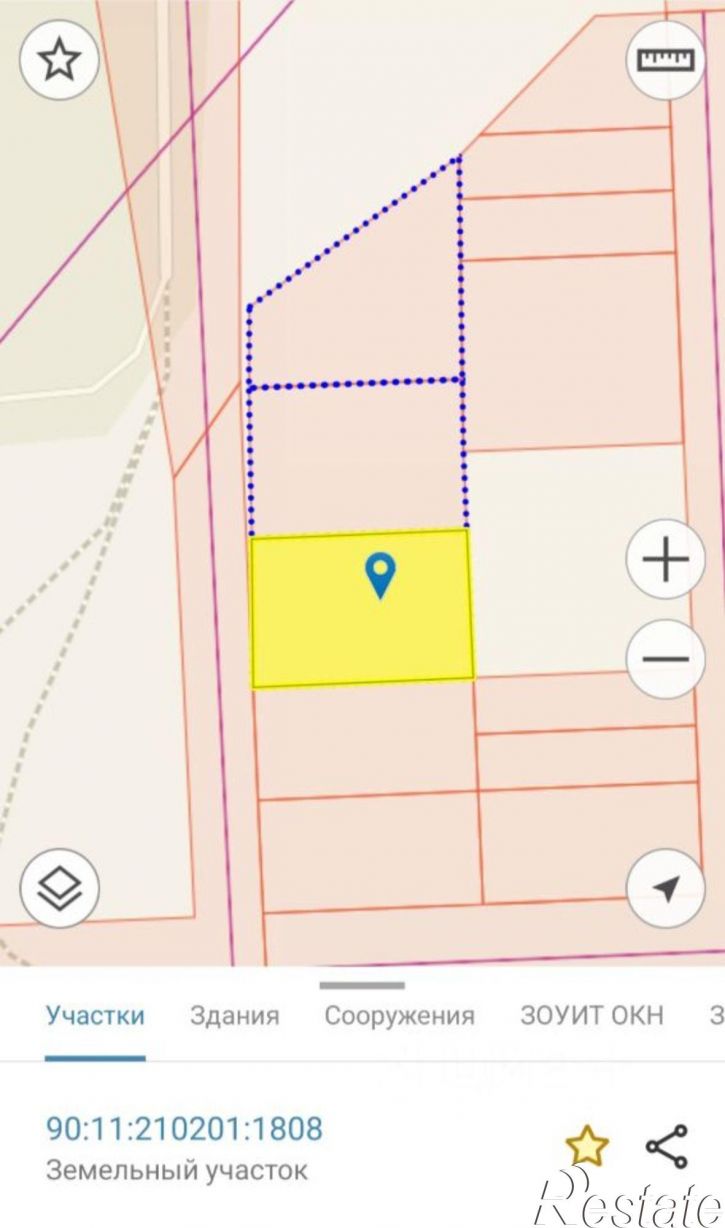Share parcel 90:11:210201:1808
Image resolution: width=725 pixels, height=1228 pixels.
pos(666,1146)
